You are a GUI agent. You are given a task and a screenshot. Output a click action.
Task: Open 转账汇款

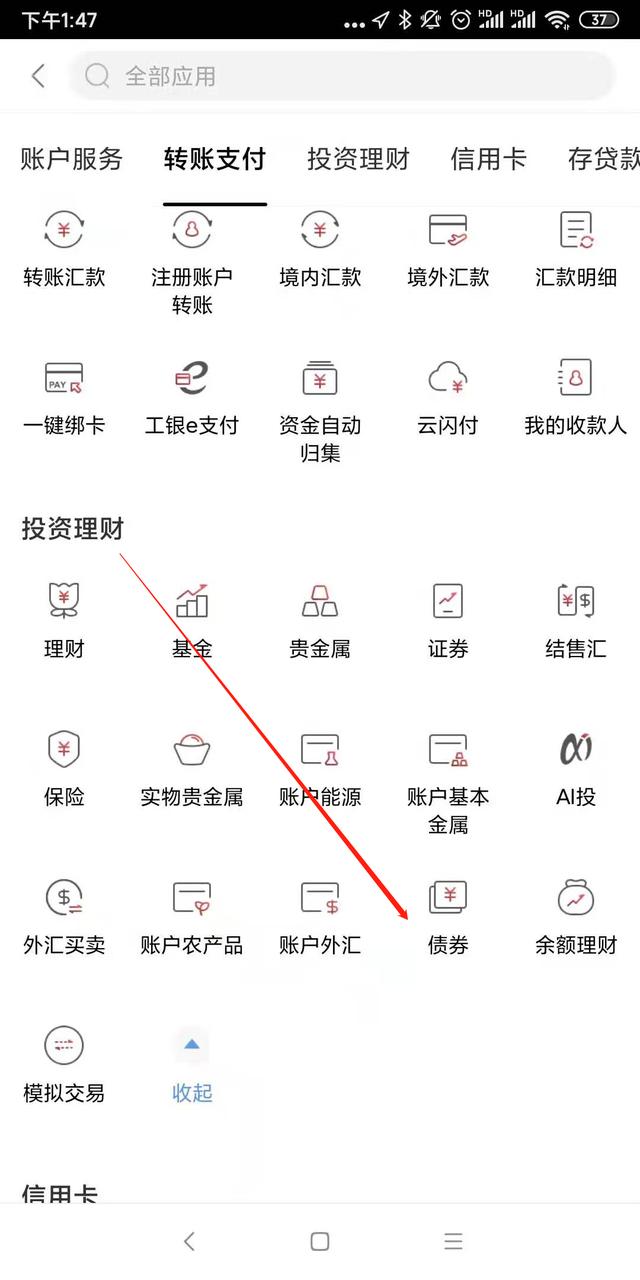click(64, 250)
